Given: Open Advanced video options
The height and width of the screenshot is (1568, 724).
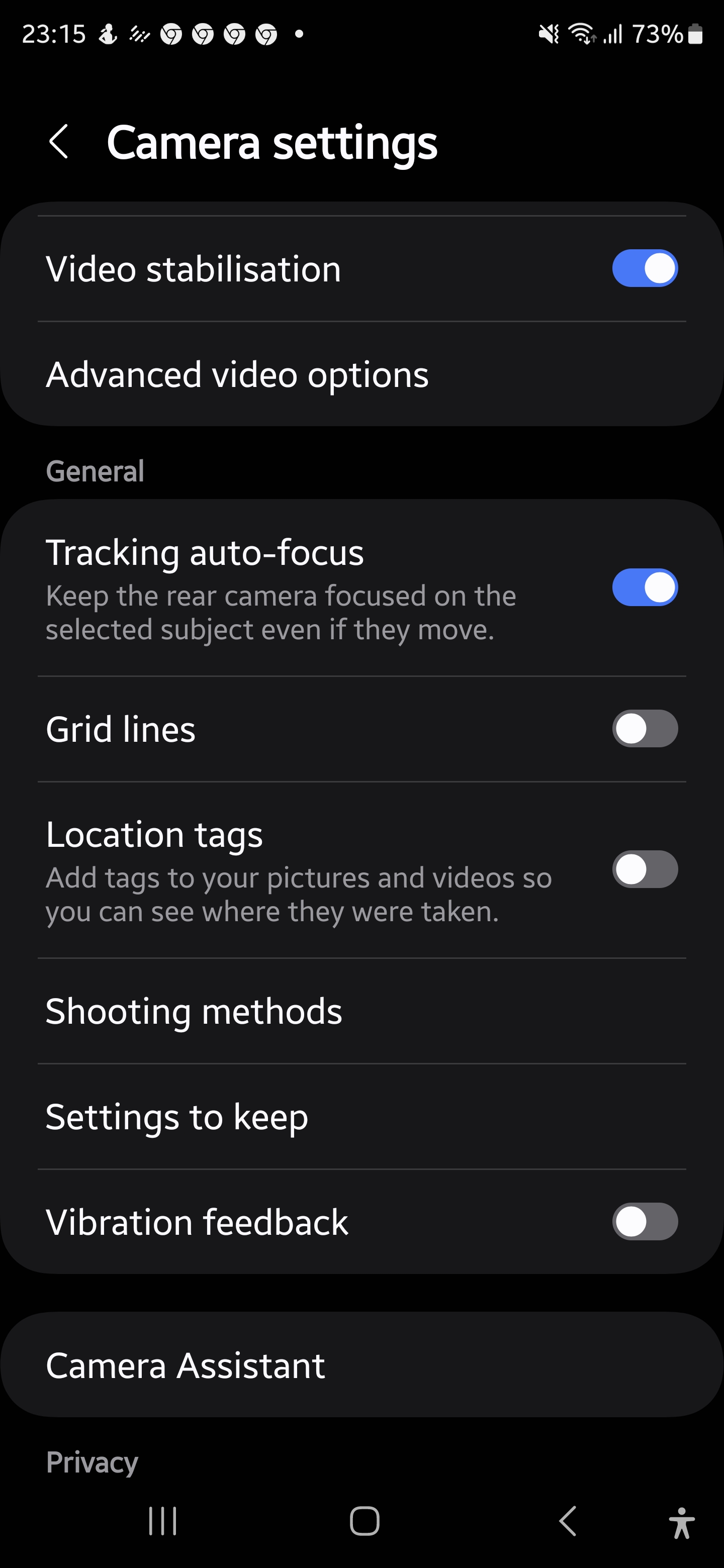Looking at the screenshot, I should [x=237, y=374].
